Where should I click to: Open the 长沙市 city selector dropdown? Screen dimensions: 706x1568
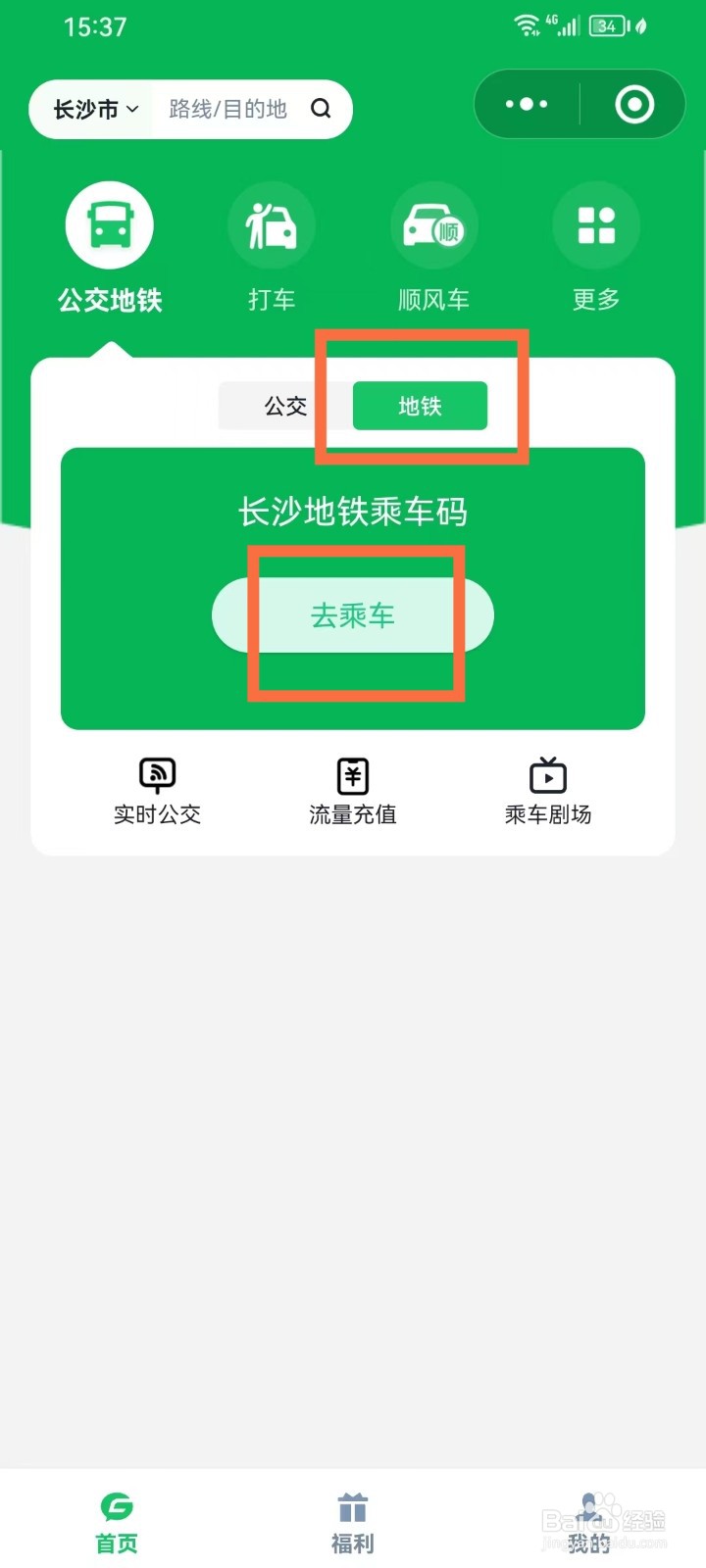point(89,109)
